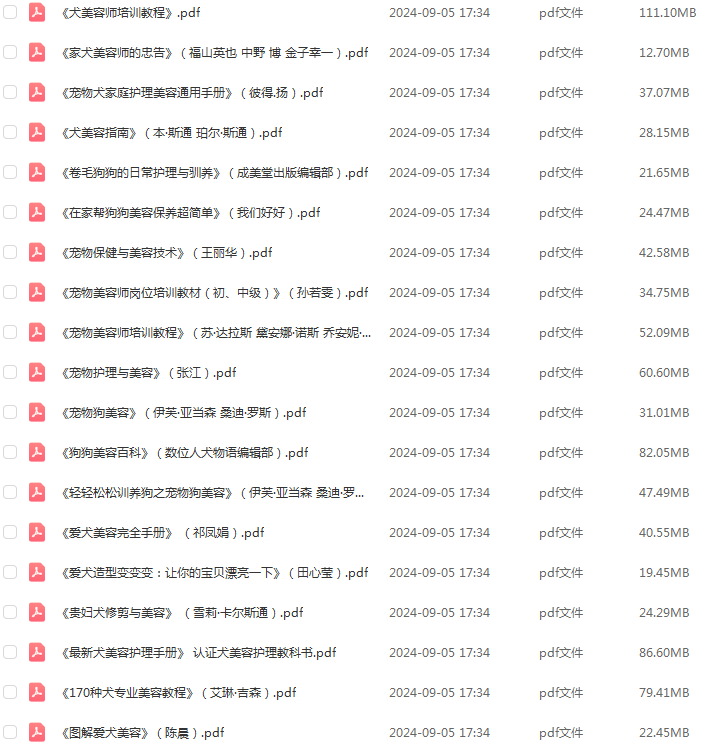Check the box for 《在家帮狗狗美容保养超简单》
The width and height of the screenshot is (726, 751).
point(10,212)
